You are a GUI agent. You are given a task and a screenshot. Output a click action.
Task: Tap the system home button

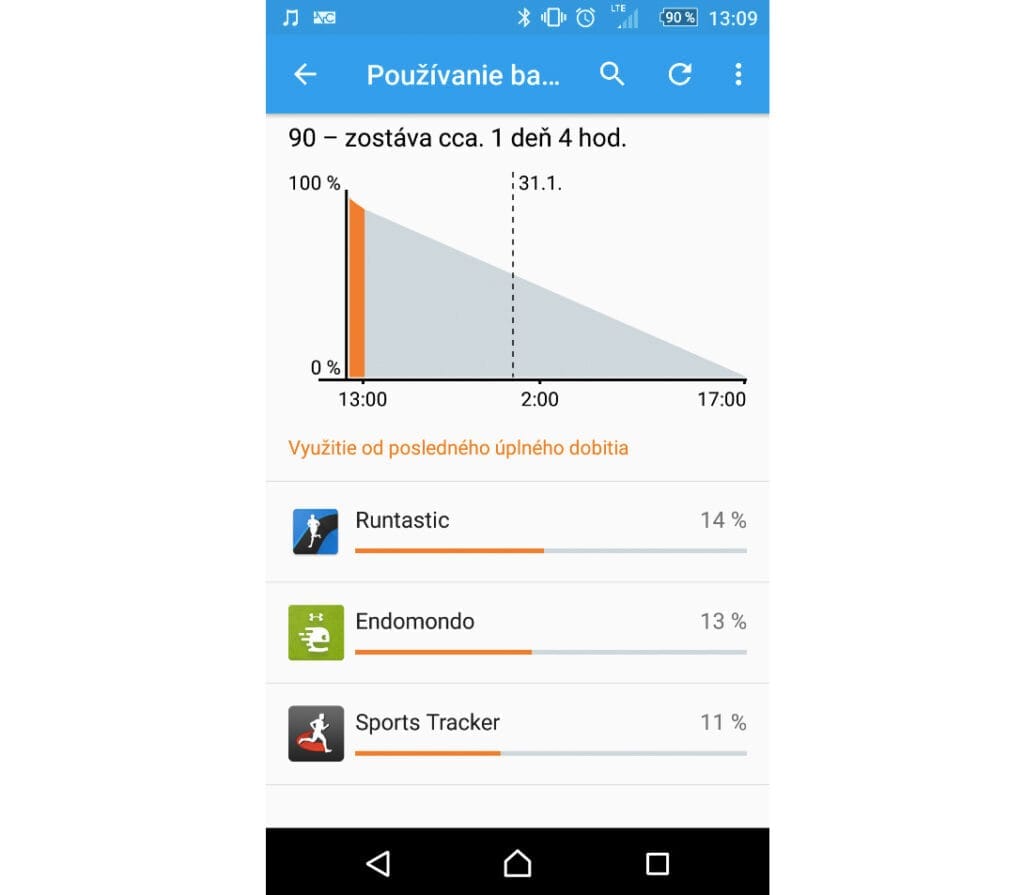point(517,863)
